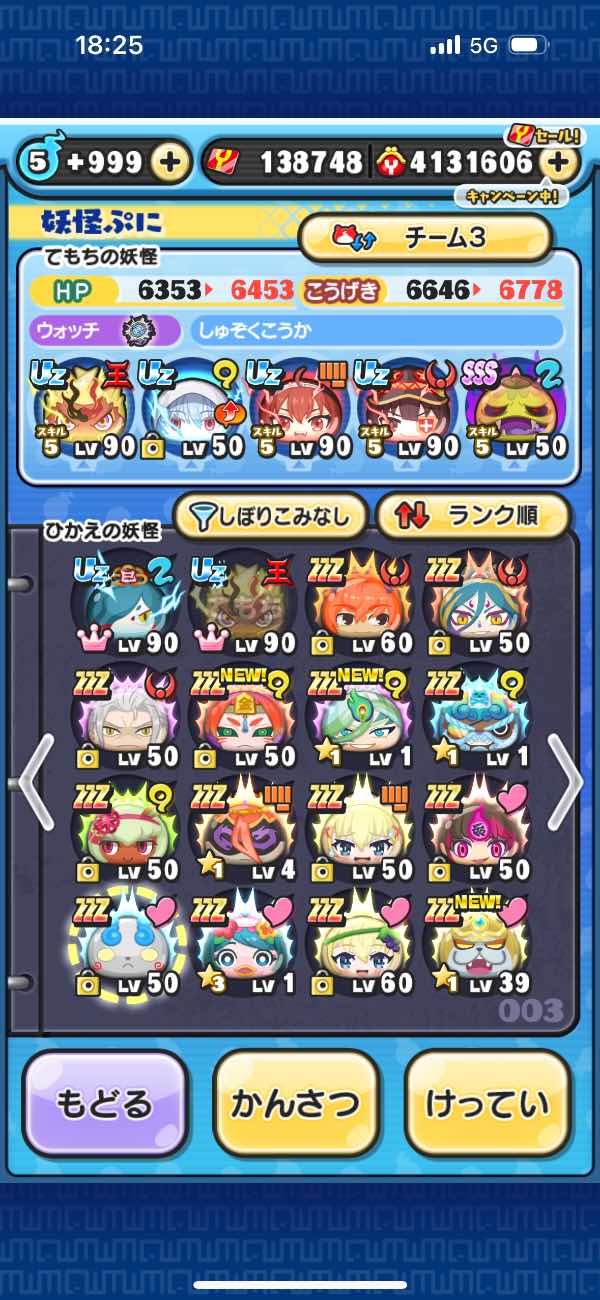600x1300 pixels.
Task: Tap the かんさつ button
Action: (x=296, y=1103)
